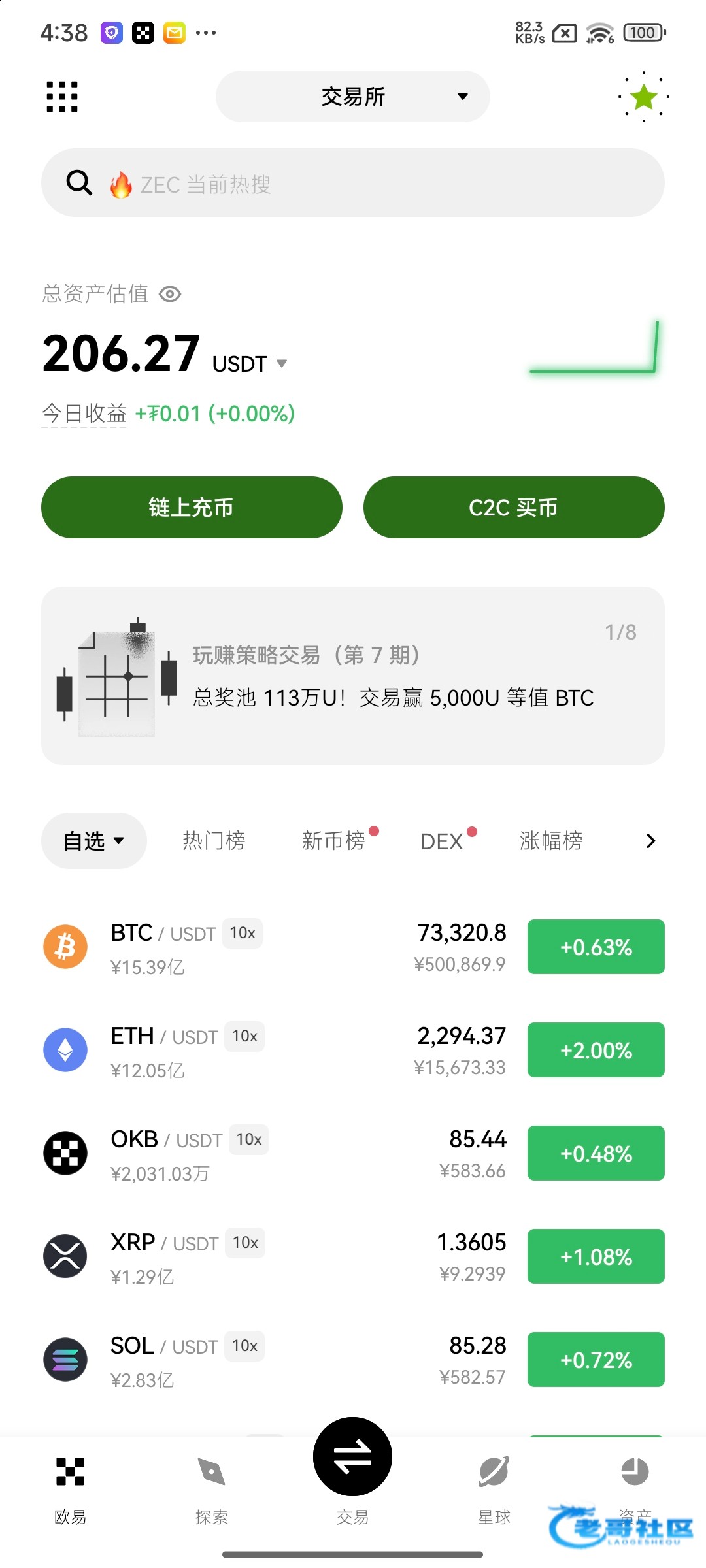Expand the 交易所 dropdown
The image size is (706, 1568).
tap(353, 97)
